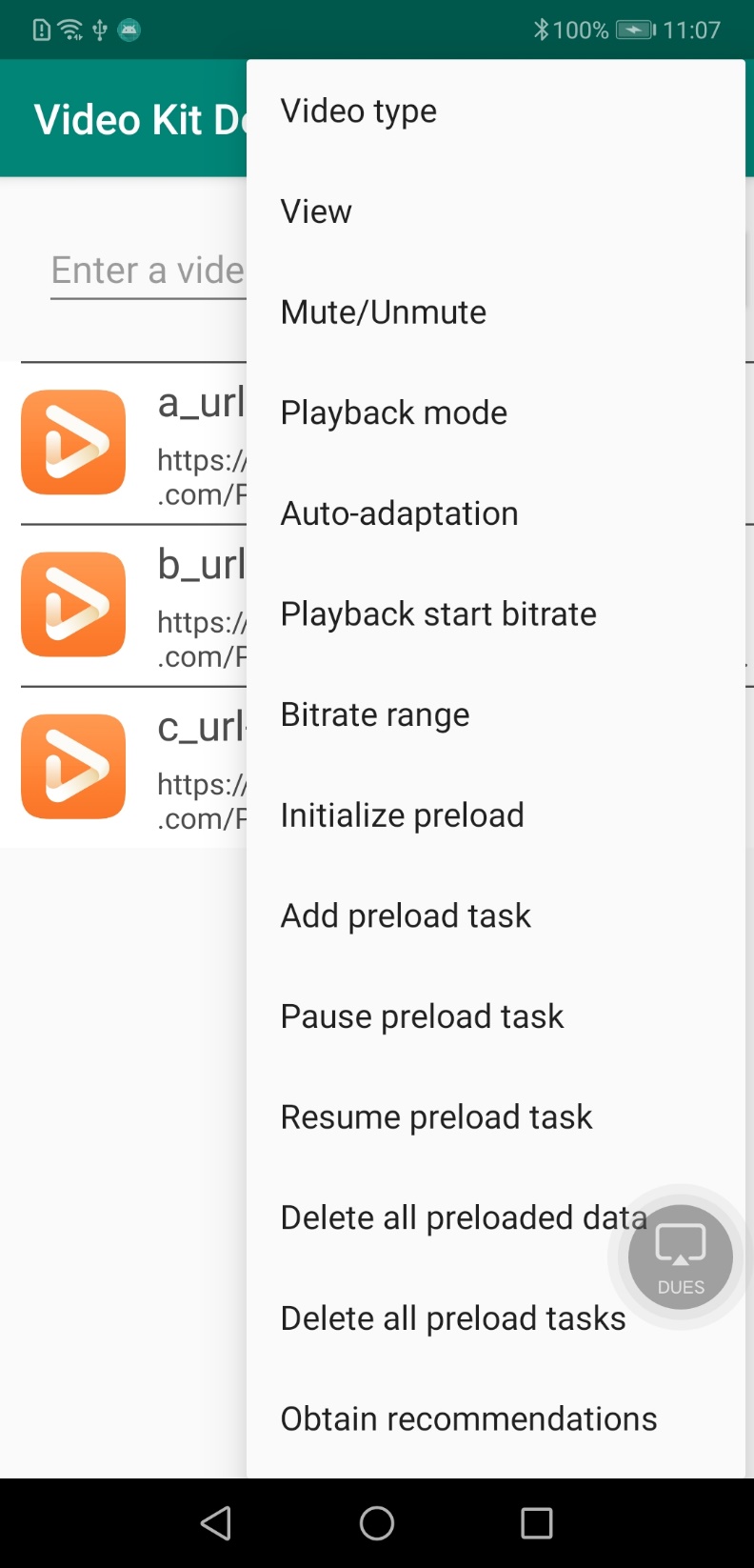Choose Pause preload task

click(495, 1016)
